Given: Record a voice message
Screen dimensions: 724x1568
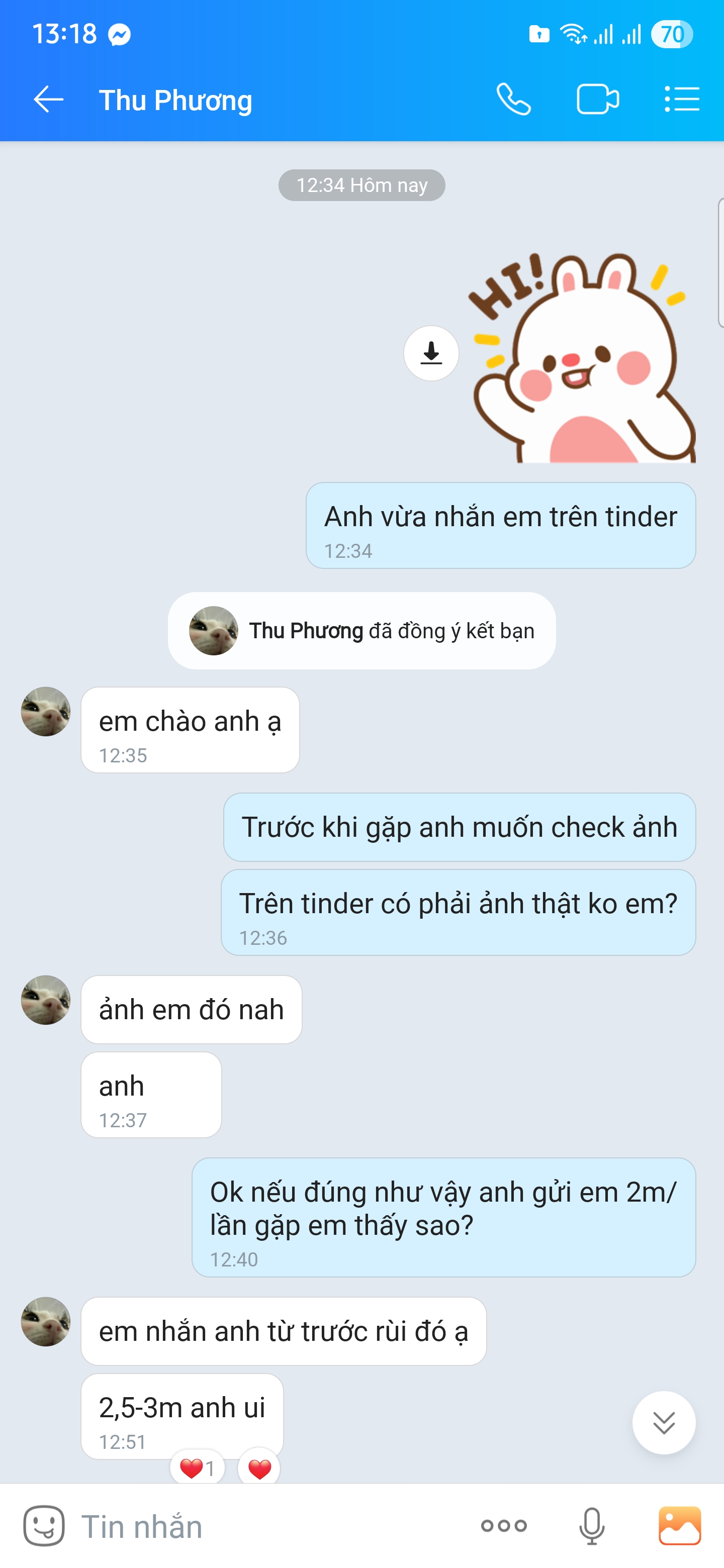Looking at the screenshot, I should [x=591, y=1526].
